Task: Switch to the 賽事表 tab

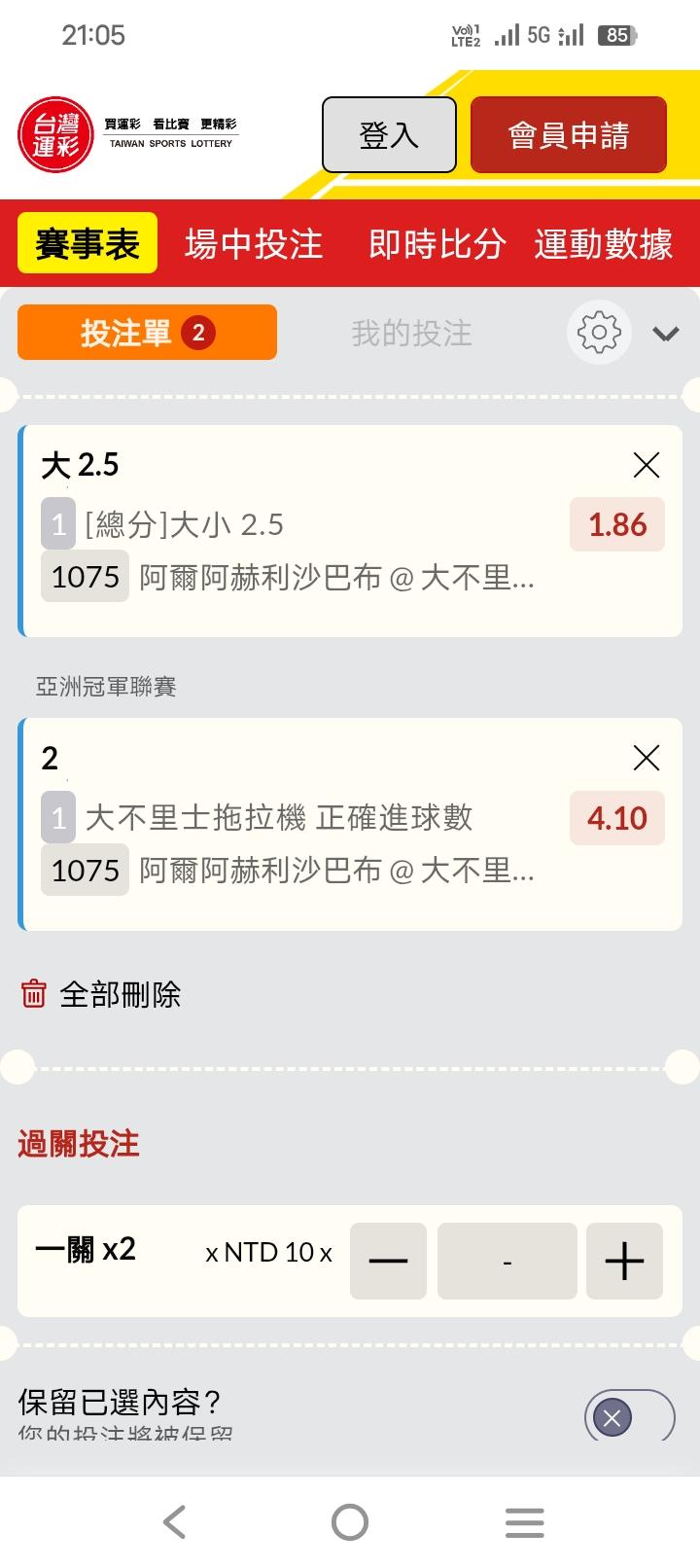Action: (x=87, y=243)
